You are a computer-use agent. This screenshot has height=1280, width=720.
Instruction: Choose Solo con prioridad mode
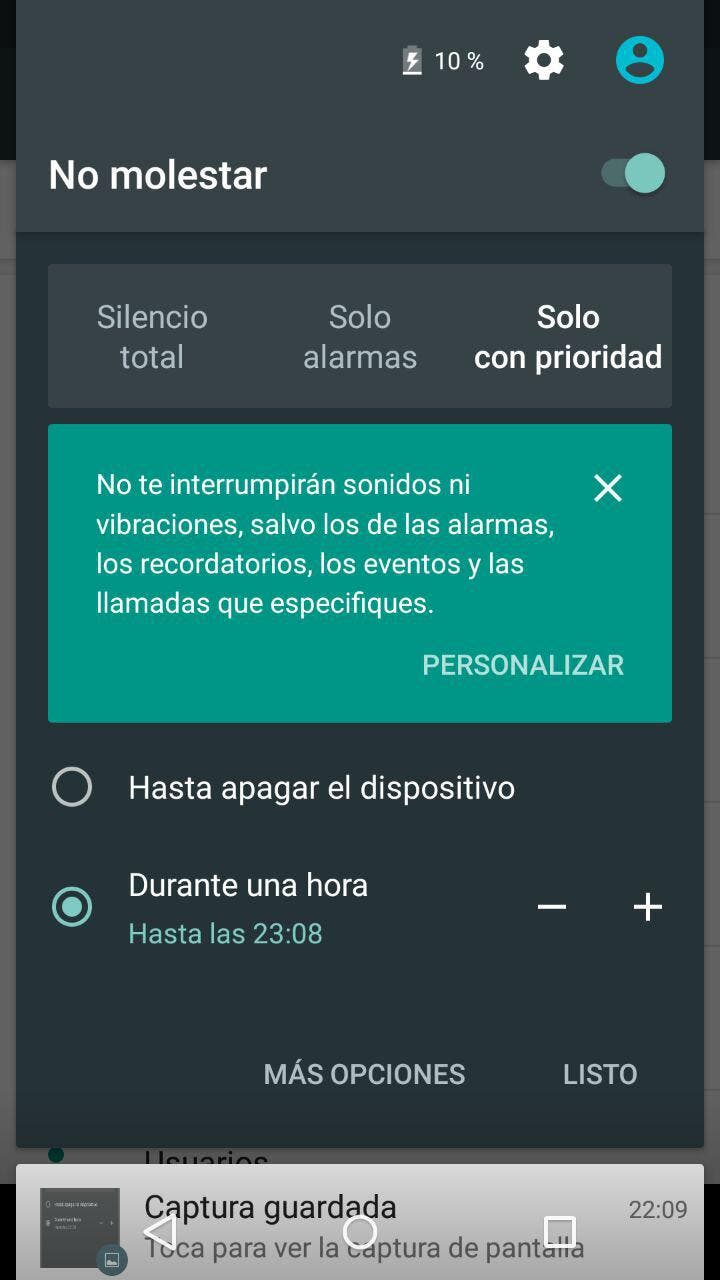[568, 337]
